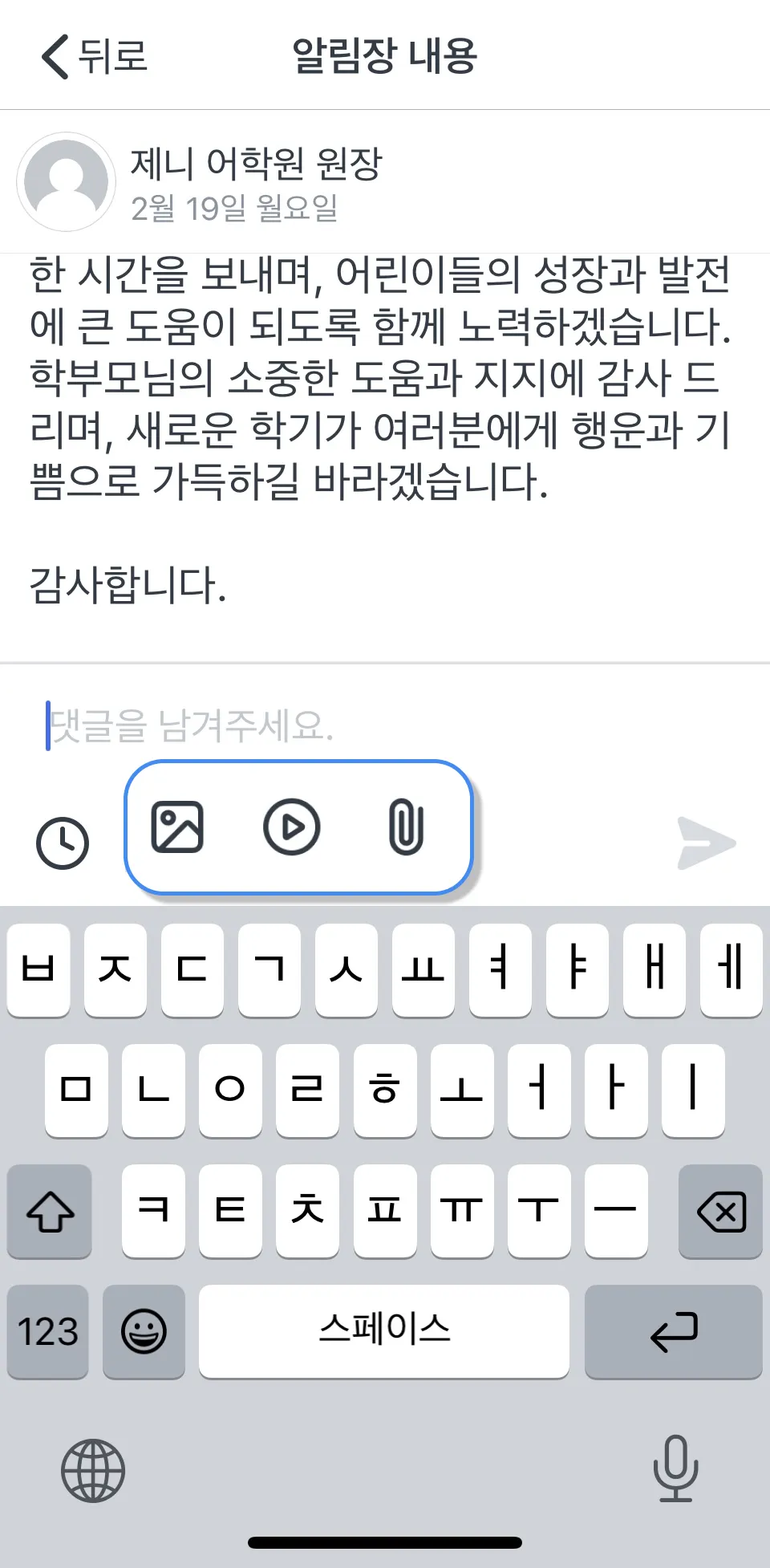Go back with the 뒤로 button

coord(94,56)
